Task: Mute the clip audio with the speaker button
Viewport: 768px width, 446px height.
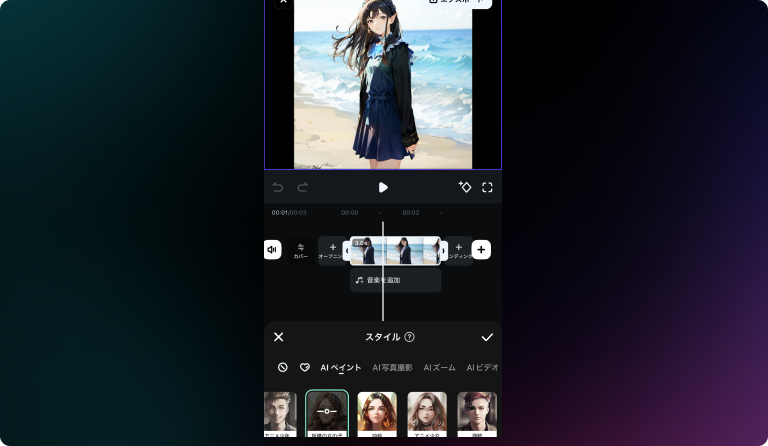Action: coord(272,250)
